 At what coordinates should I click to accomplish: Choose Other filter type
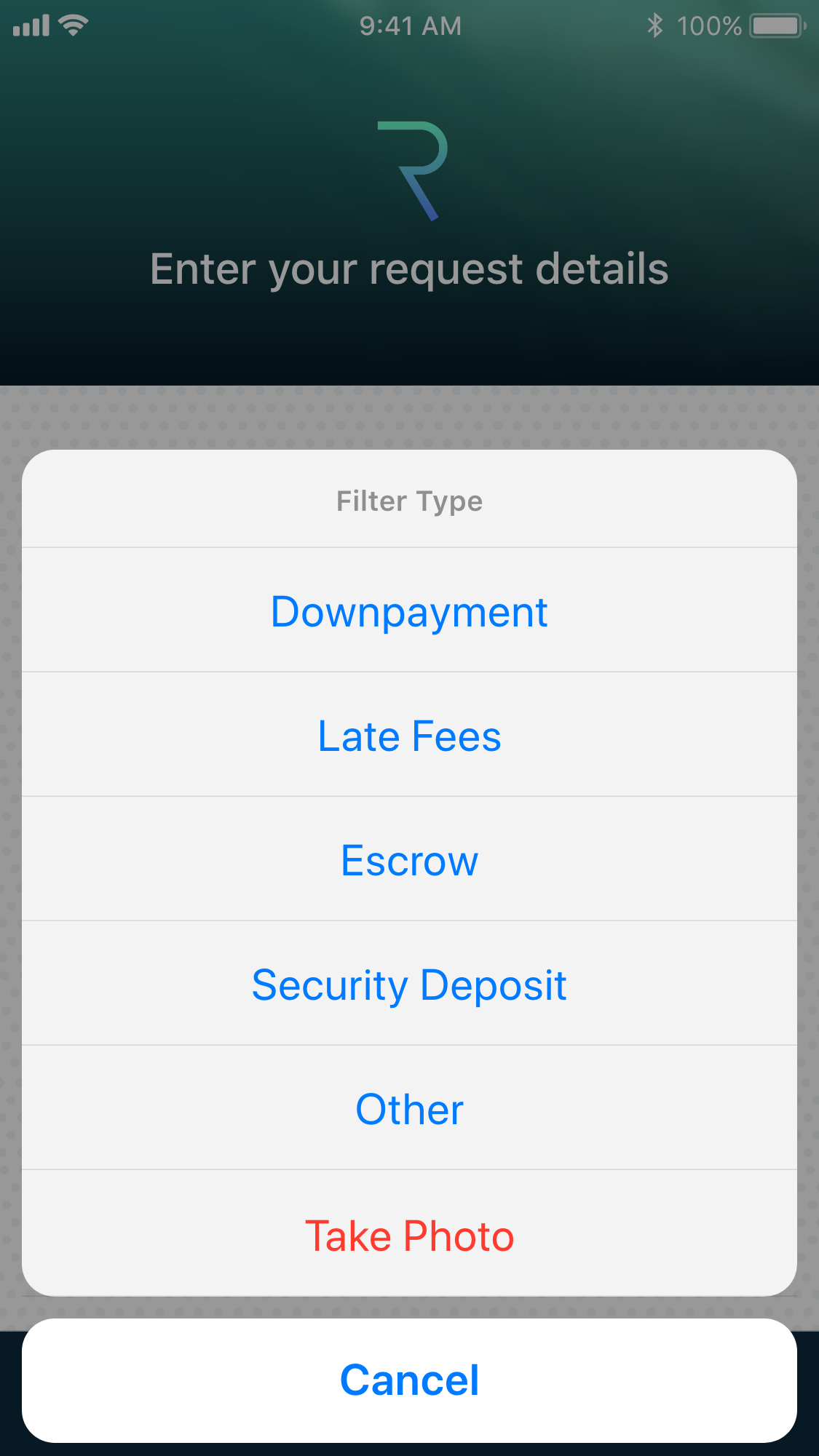[x=409, y=1109]
